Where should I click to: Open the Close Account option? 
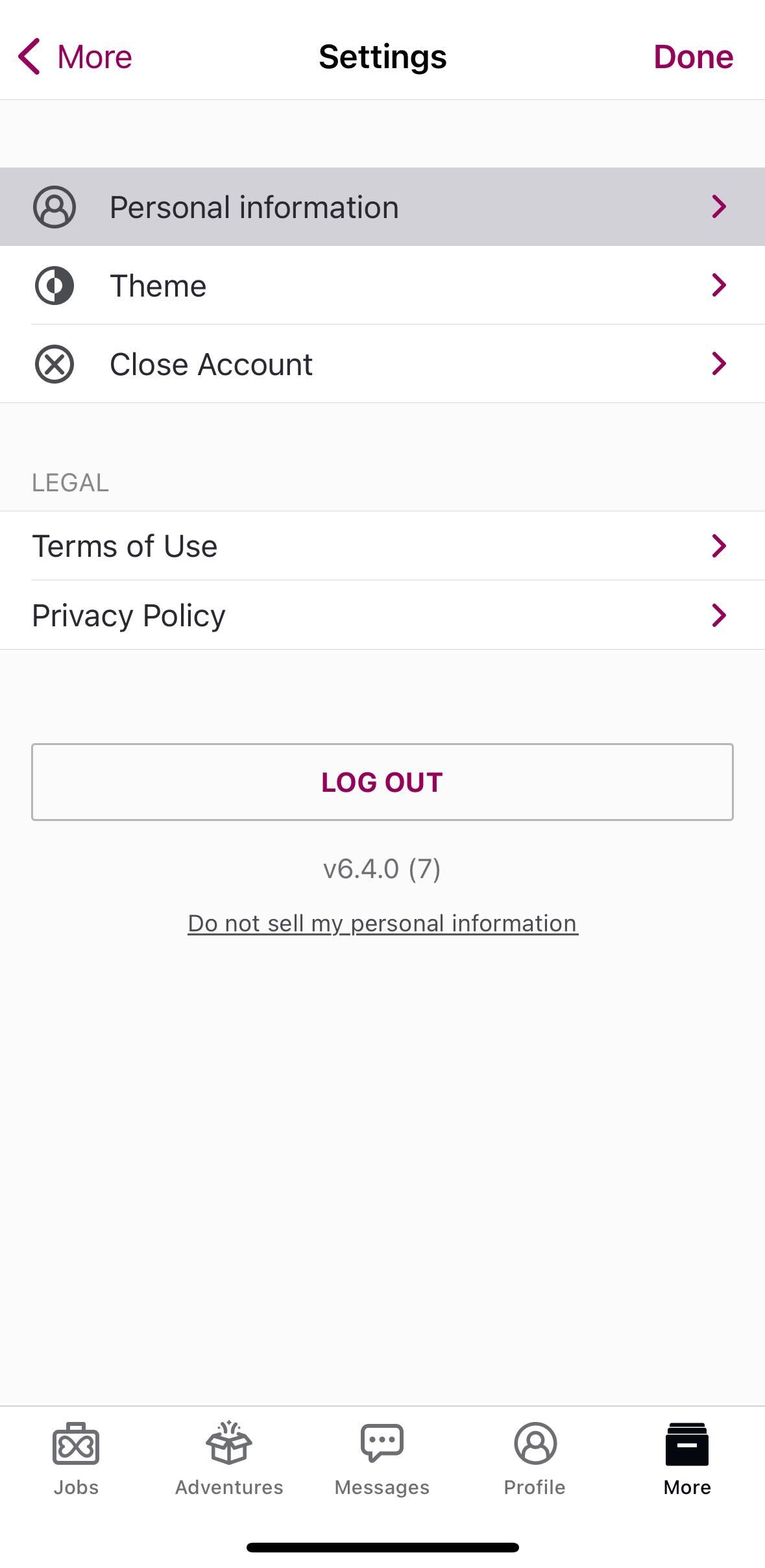pos(211,363)
